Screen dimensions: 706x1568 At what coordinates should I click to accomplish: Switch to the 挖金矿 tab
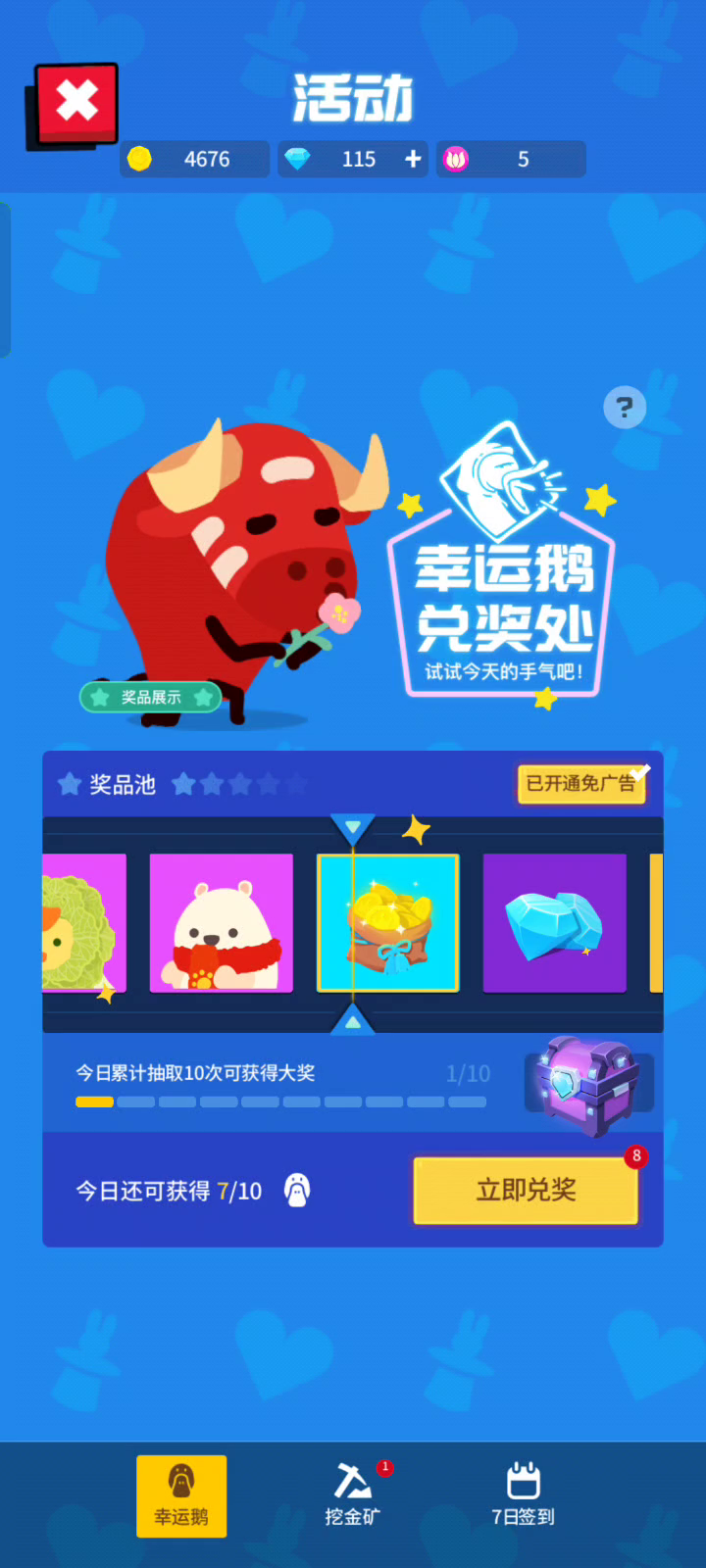point(353,1495)
